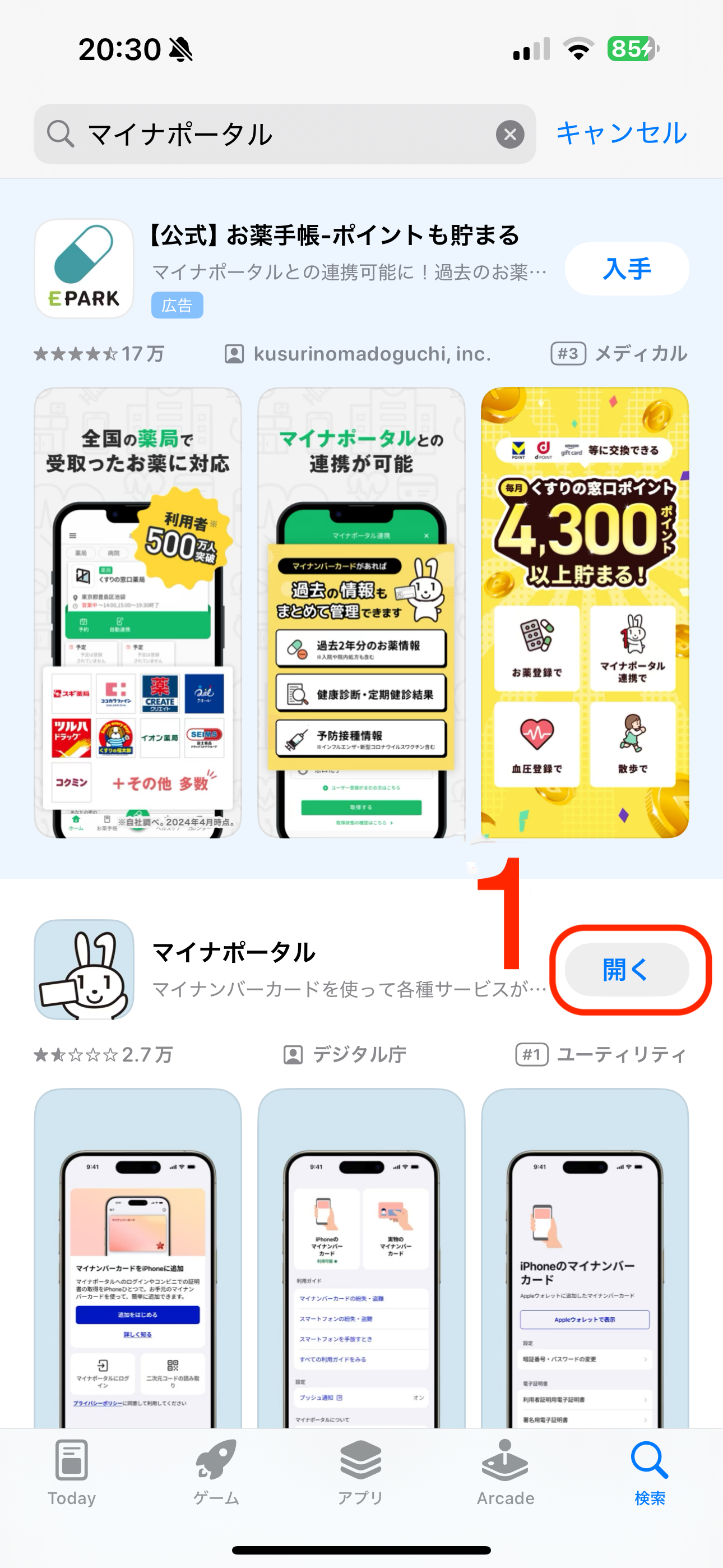Tap キャンセル to cancel search
Screen dimensions: 723x1568
622,133
